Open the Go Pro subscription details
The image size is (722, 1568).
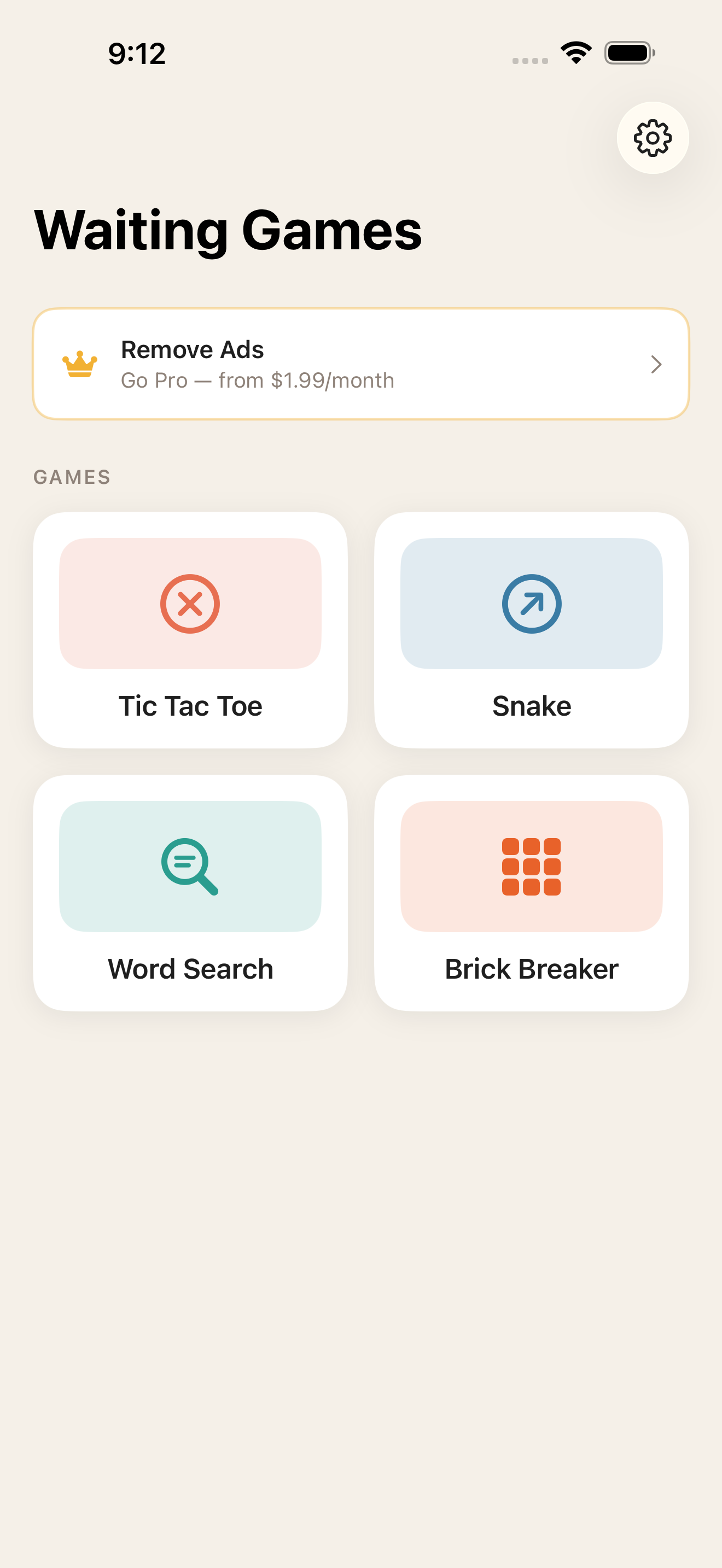tap(257, 380)
